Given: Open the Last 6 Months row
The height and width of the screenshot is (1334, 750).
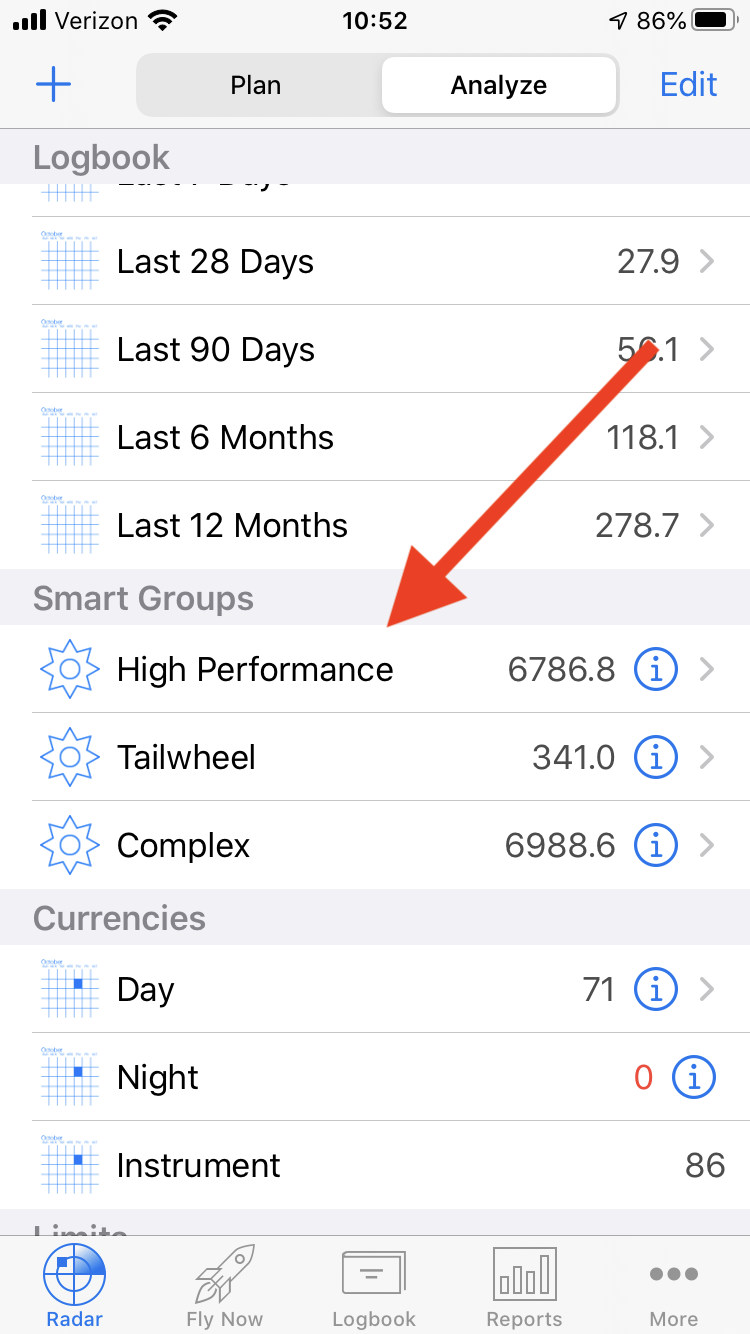Looking at the screenshot, I should tap(375, 438).
